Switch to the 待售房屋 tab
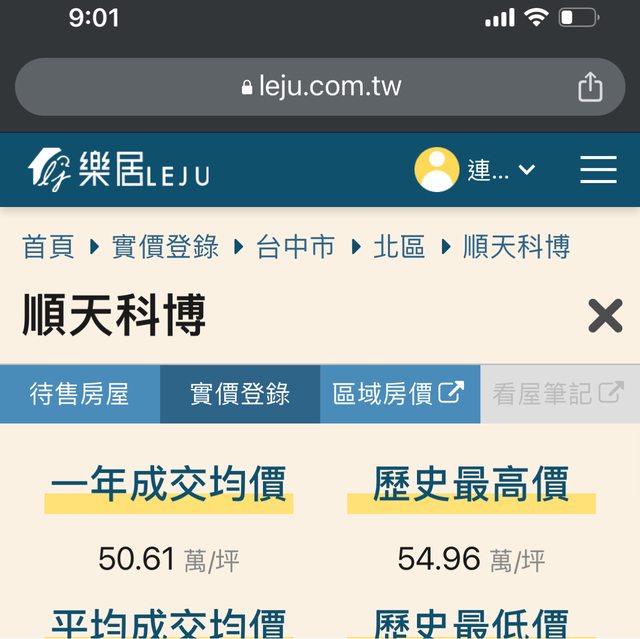The image size is (640, 639). pyautogui.click(x=80, y=394)
